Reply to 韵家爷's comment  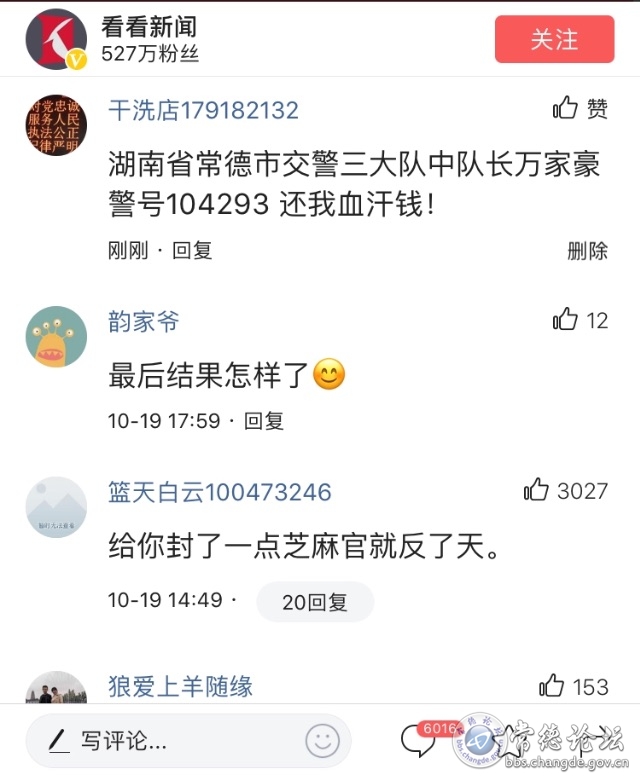point(264,421)
